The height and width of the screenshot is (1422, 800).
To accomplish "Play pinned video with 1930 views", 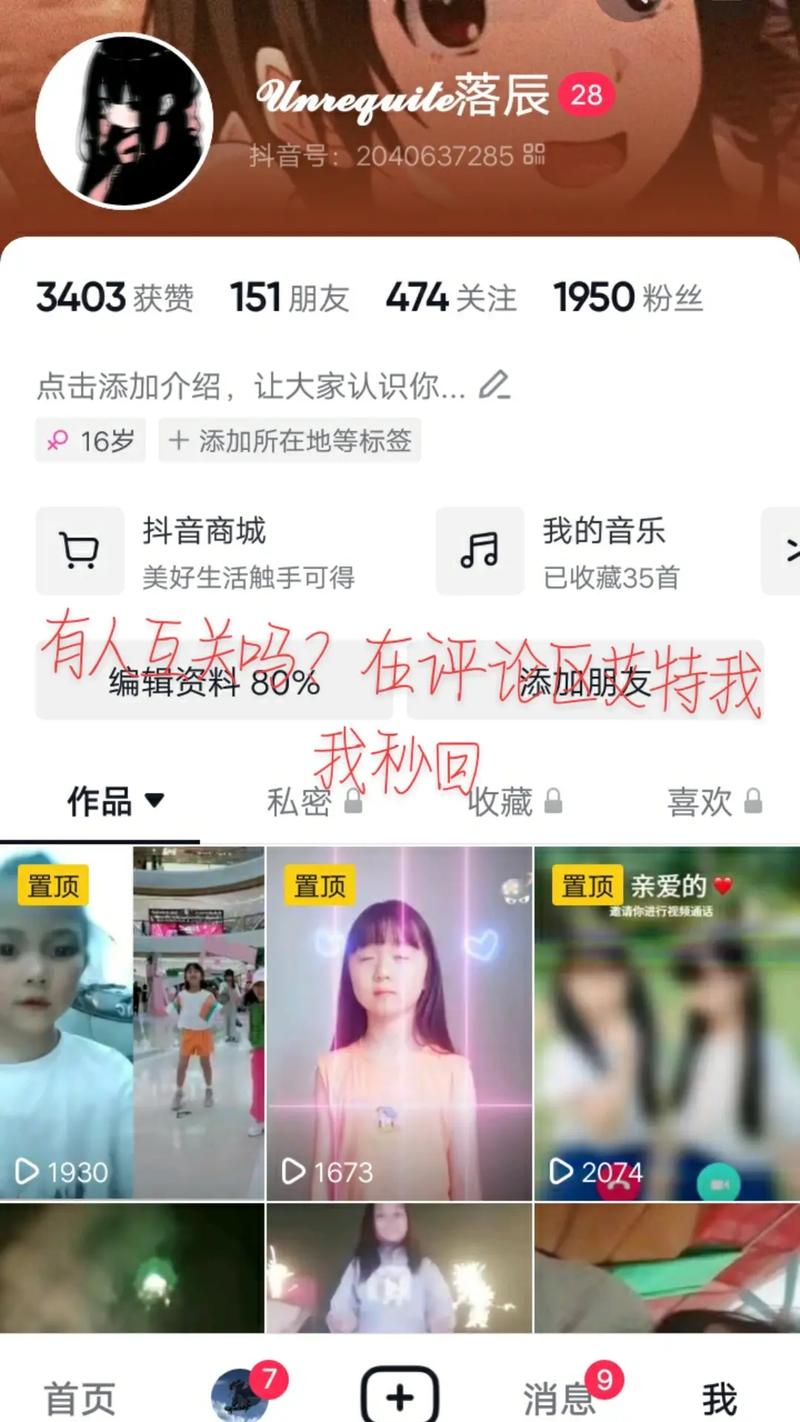I will coord(132,1020).
